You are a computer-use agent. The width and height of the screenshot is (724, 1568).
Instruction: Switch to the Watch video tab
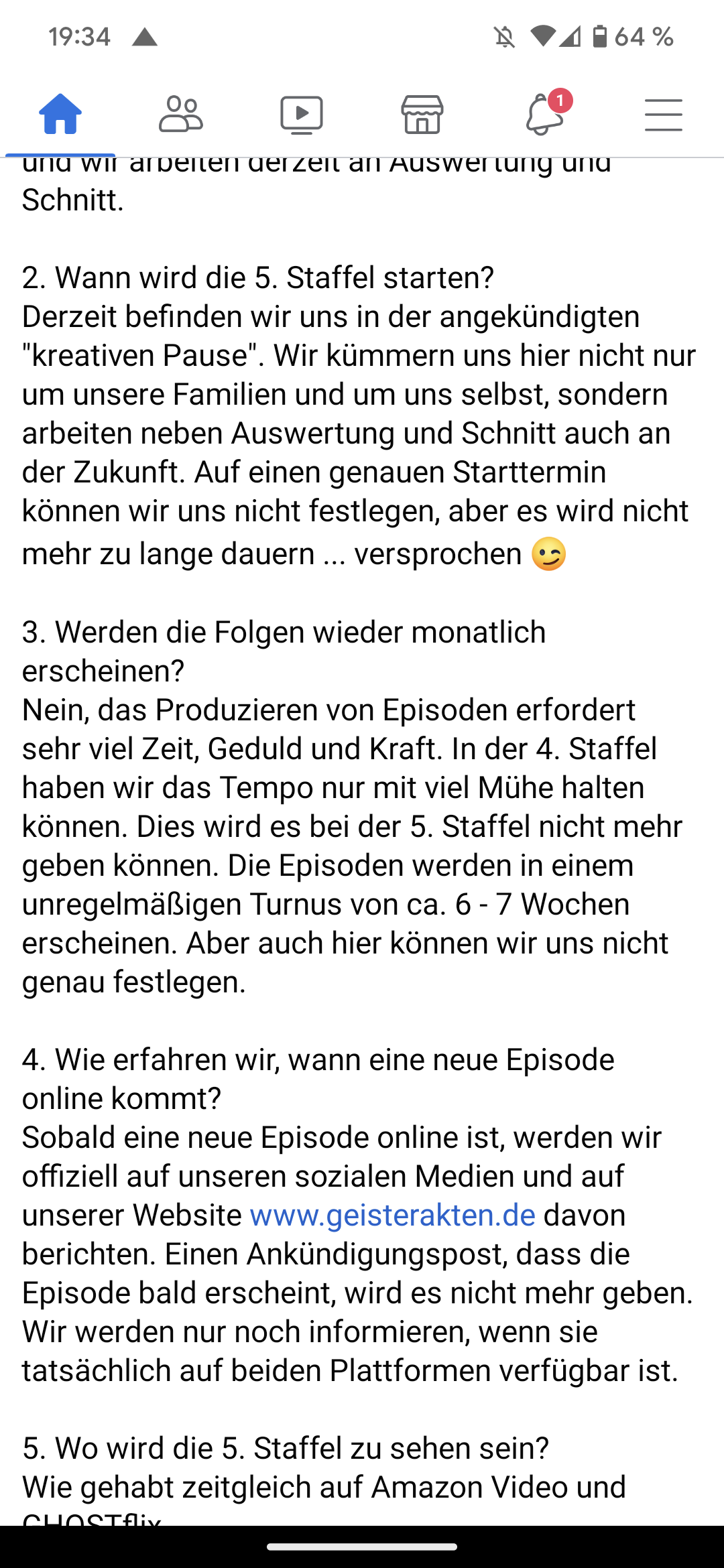302,115
